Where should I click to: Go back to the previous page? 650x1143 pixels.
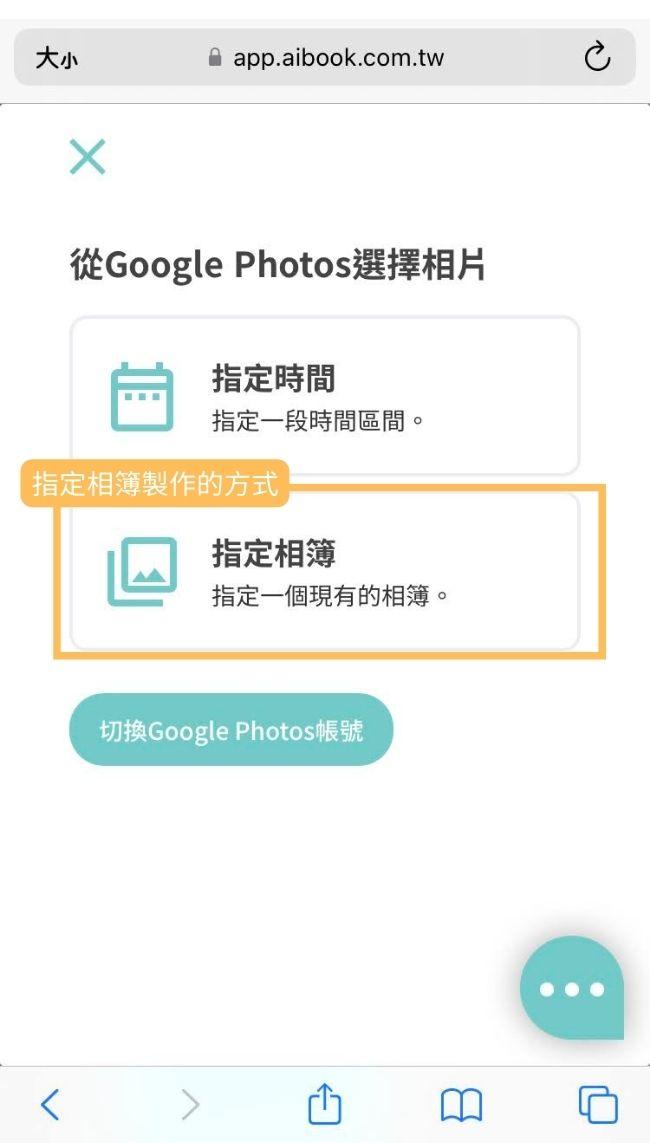(x=50, y=1104)
